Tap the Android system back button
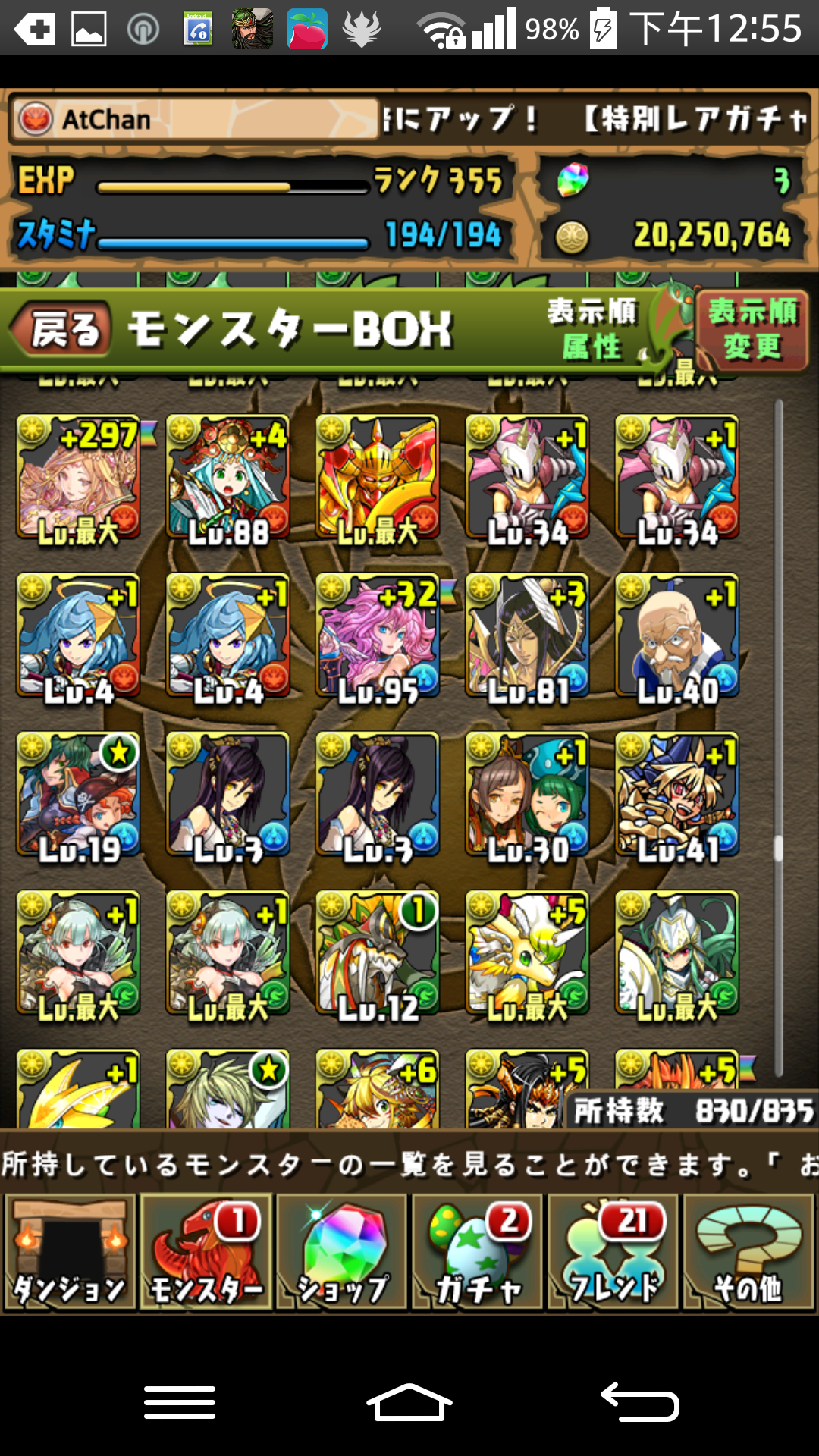This screenshot has width=819, height=1456. [639, 1401]
